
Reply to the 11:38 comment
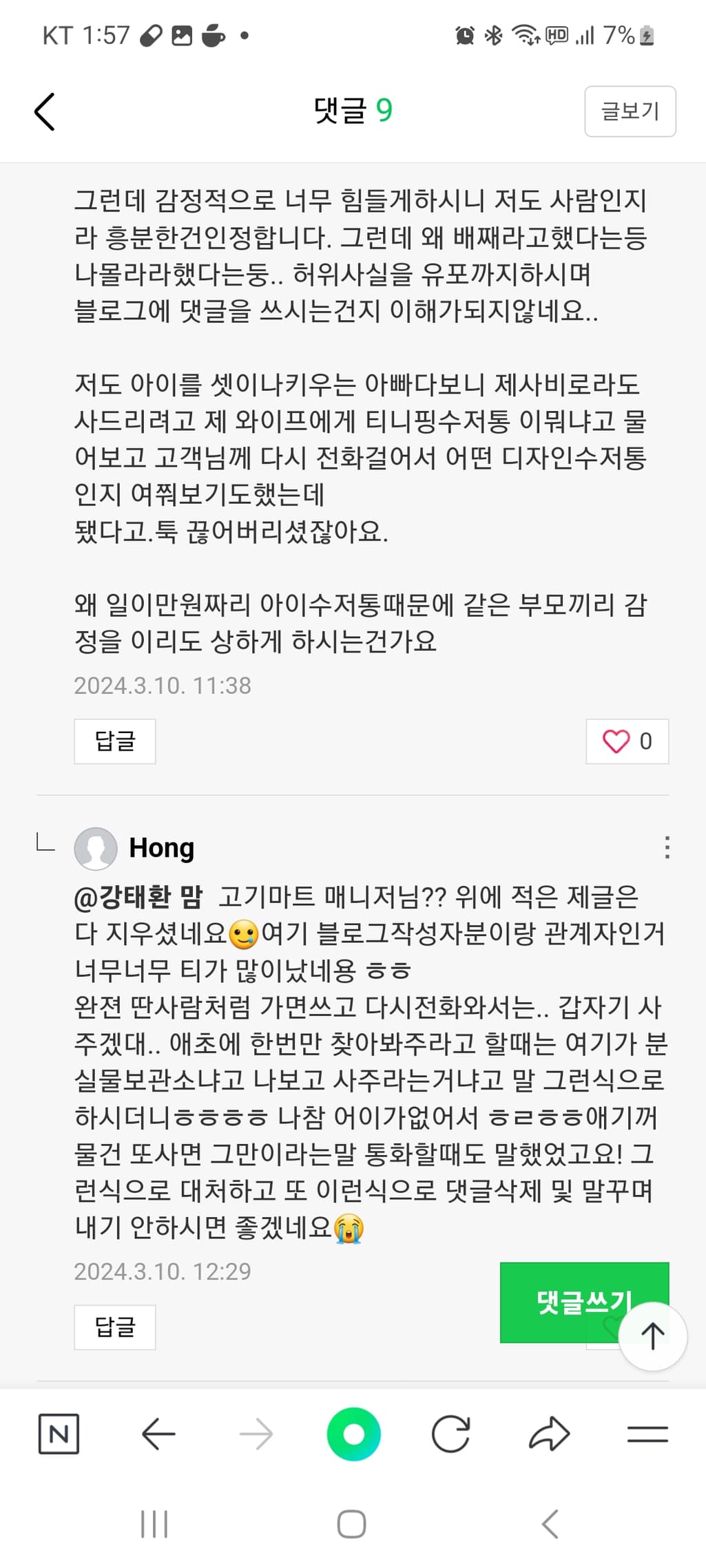pyautogui.click(x=114, y=741)
